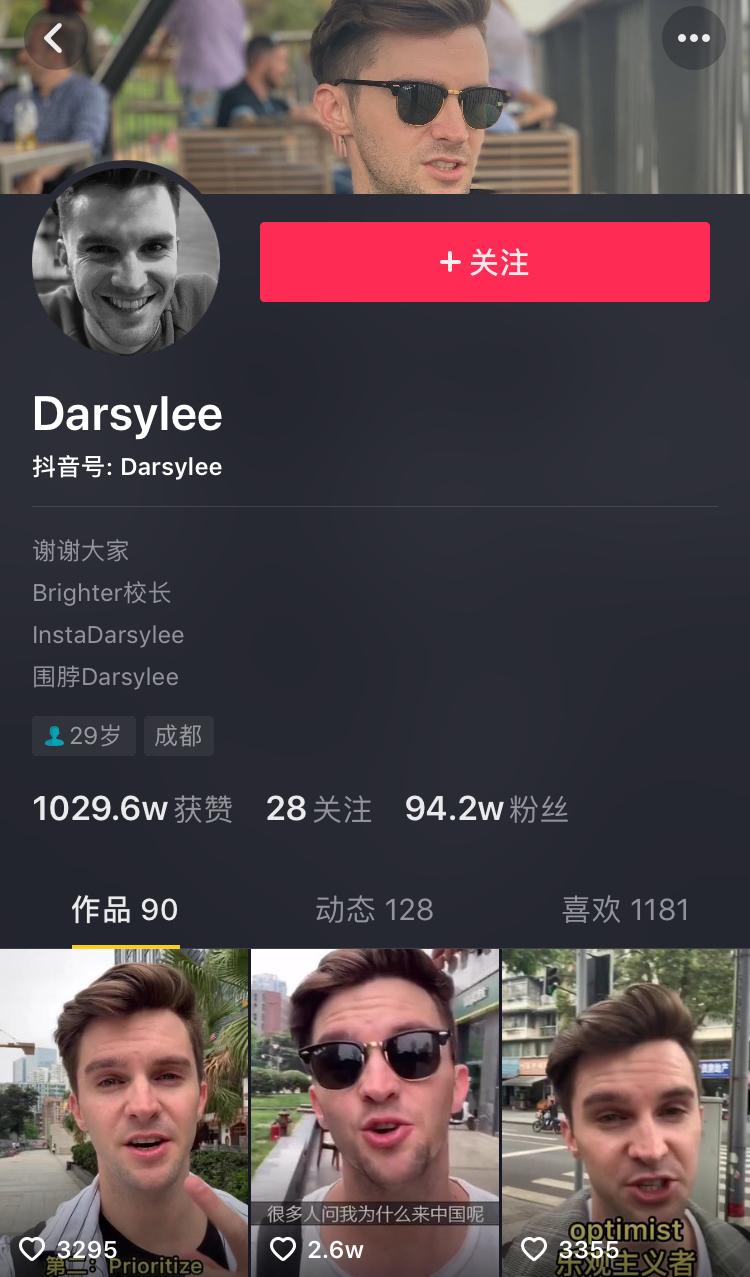Open the video with 2.6w likes
Image resolution: width=750 pixels, height=1277 pixels.
pyautogui.click(x=375, y=1113)
